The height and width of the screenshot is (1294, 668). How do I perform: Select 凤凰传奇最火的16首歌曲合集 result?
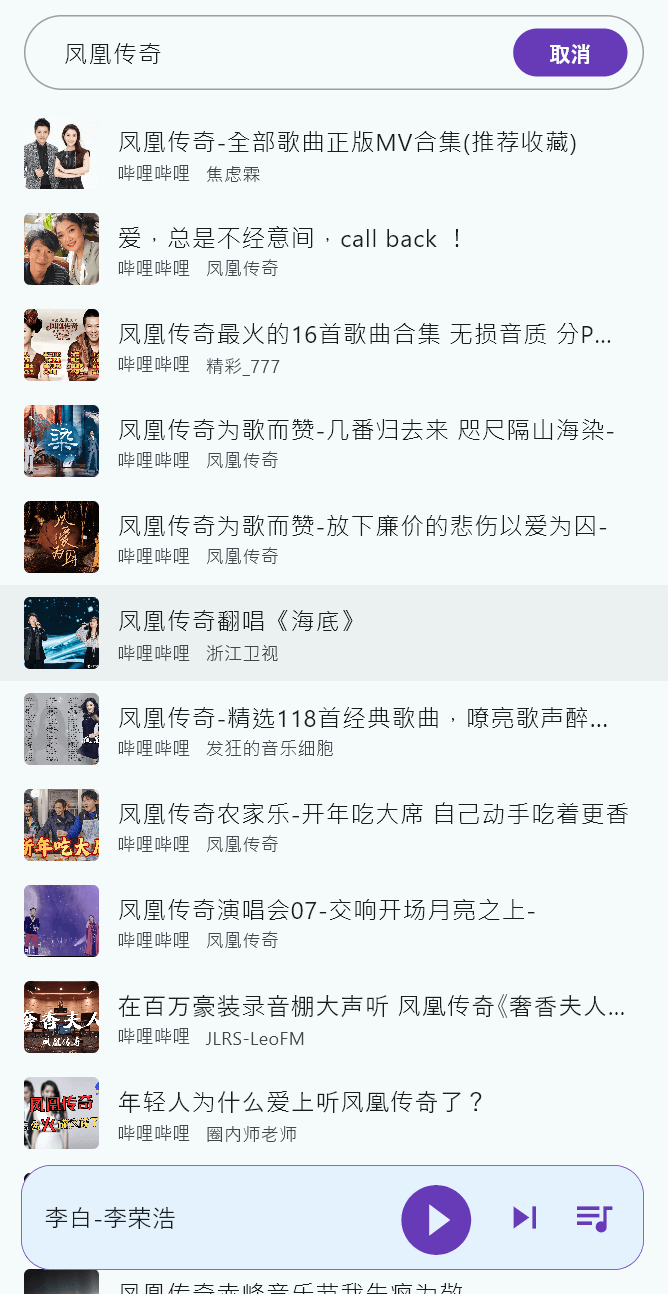click(x=364, y=346)
